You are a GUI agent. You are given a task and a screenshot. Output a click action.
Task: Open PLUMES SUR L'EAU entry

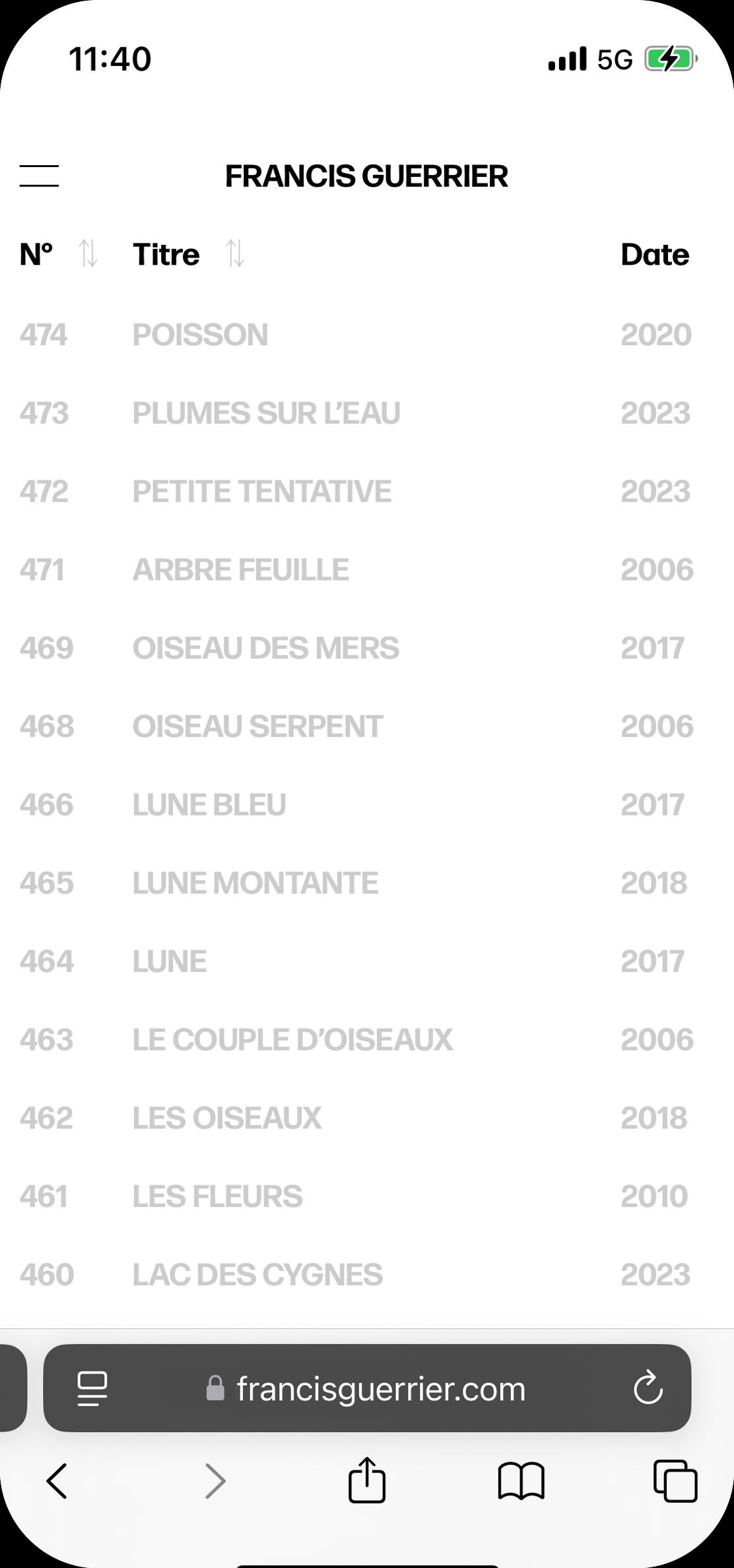367,413
